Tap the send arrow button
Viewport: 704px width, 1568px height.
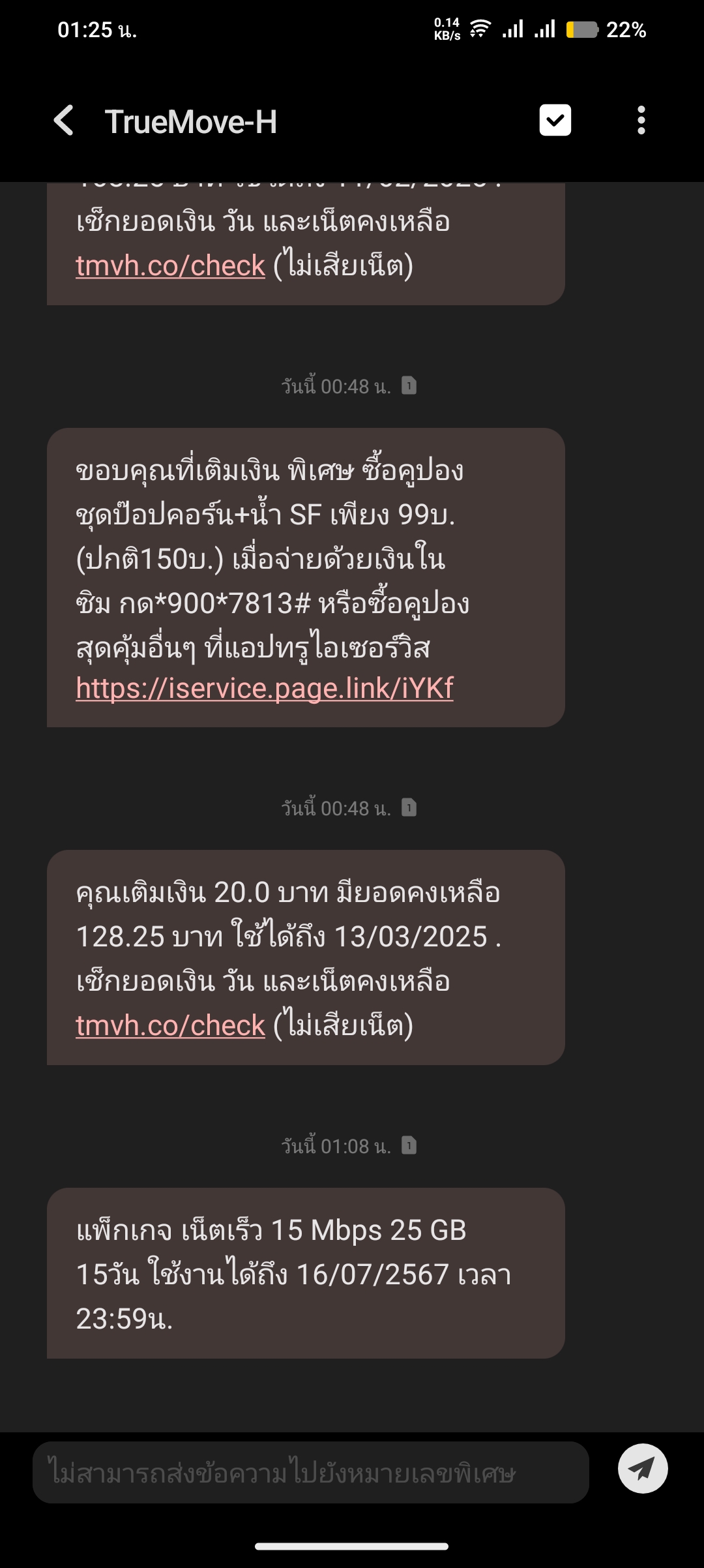tap(643, 1468)
